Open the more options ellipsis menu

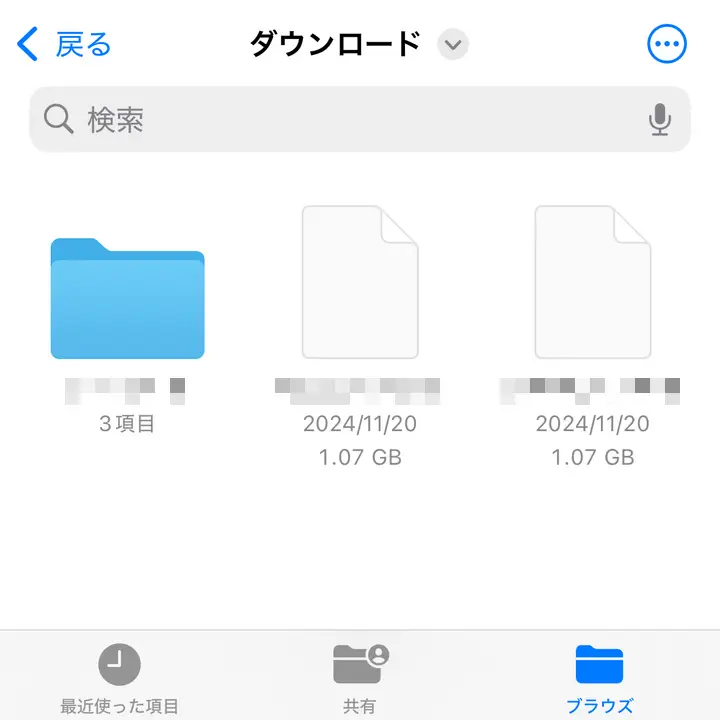tap(667, 44)
